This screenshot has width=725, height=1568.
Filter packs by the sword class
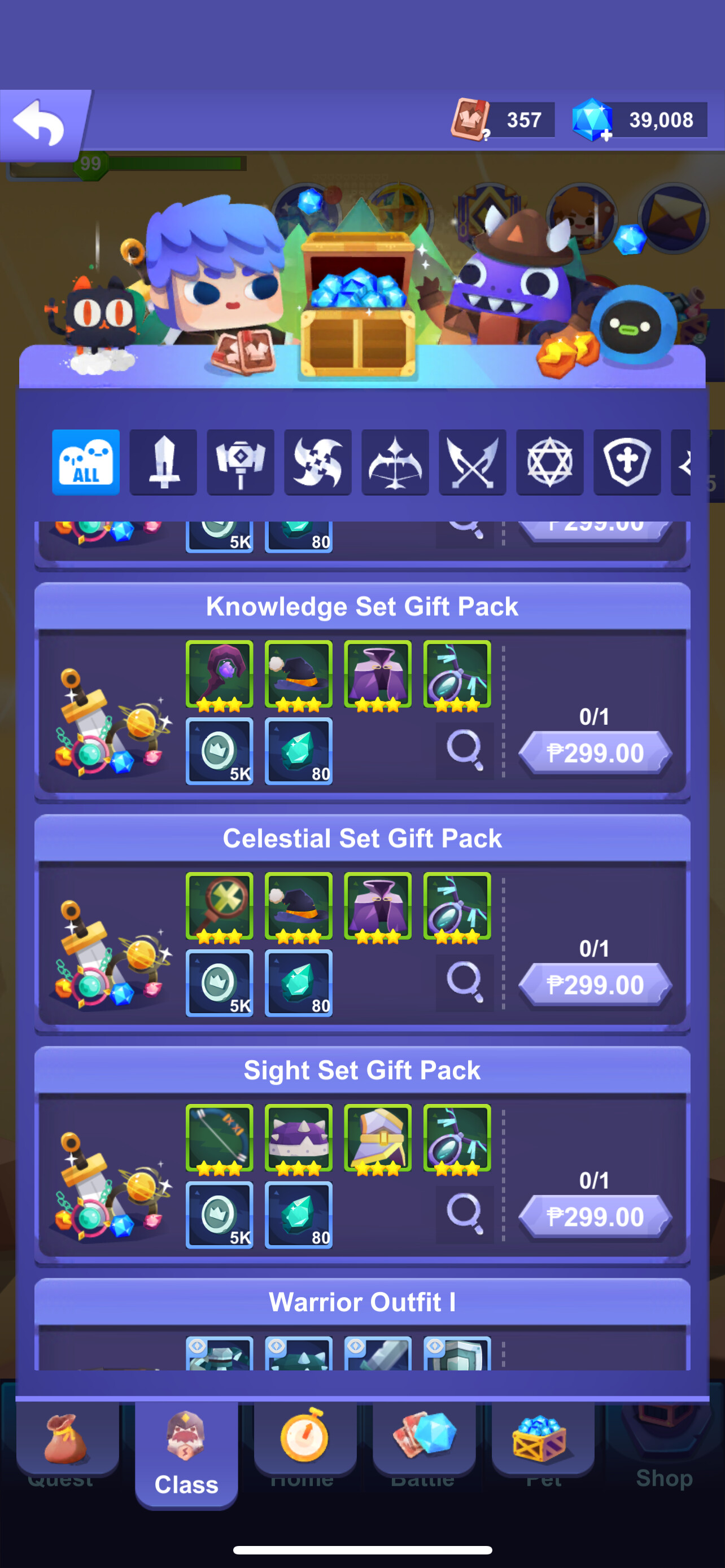pos(163,462)
